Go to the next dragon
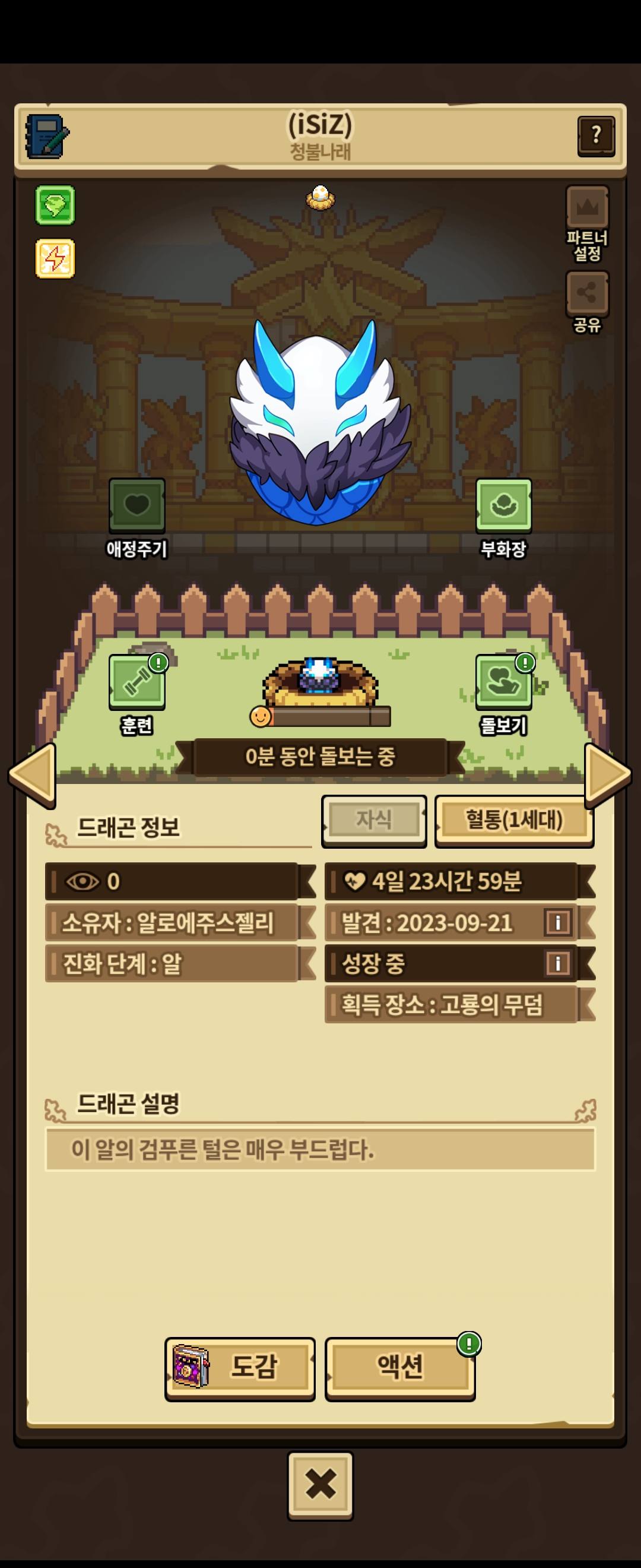The width and height of the screenshot is (641, 1568). click(607, 775)
